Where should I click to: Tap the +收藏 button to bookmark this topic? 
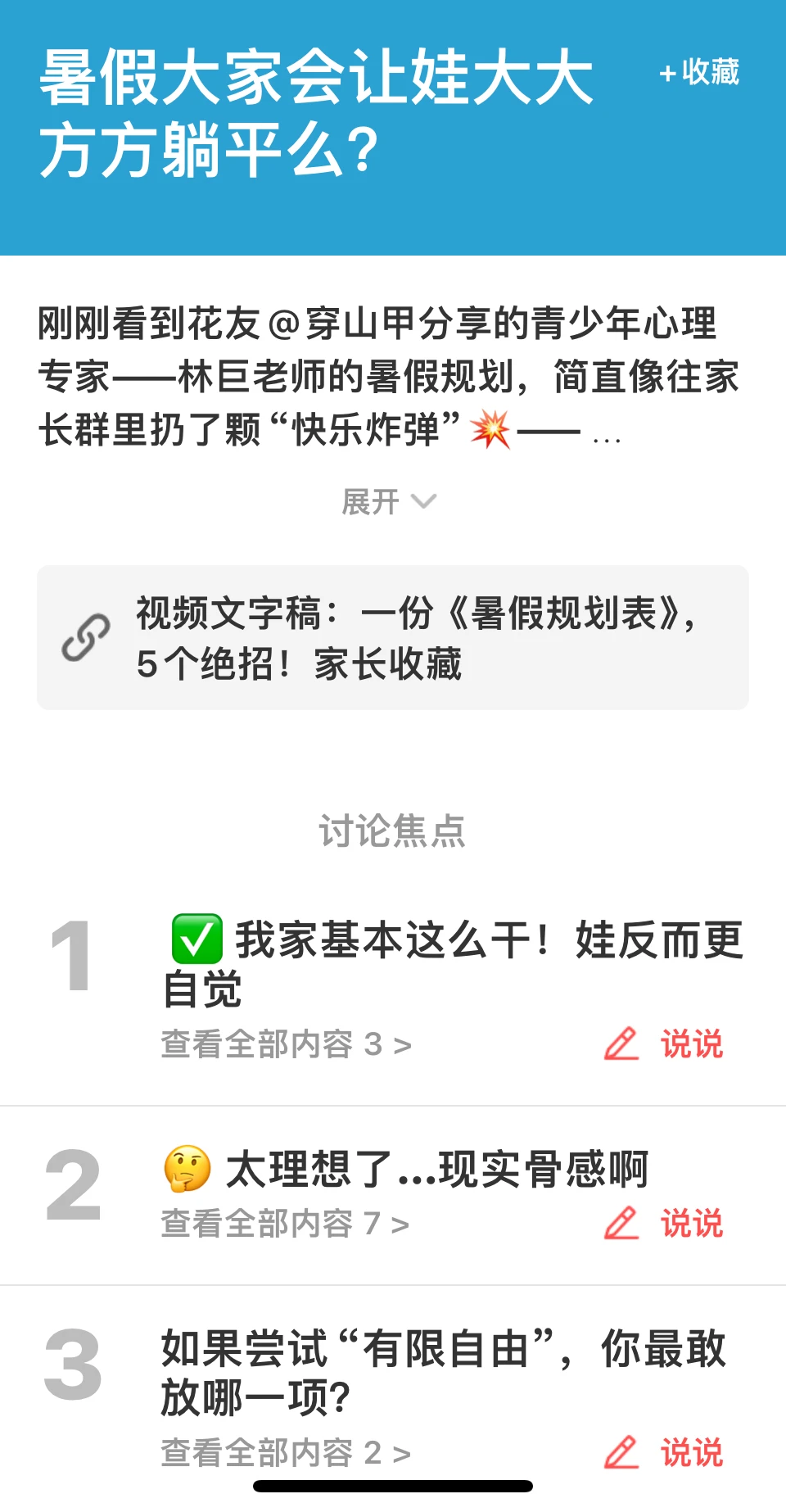point(699,72)
